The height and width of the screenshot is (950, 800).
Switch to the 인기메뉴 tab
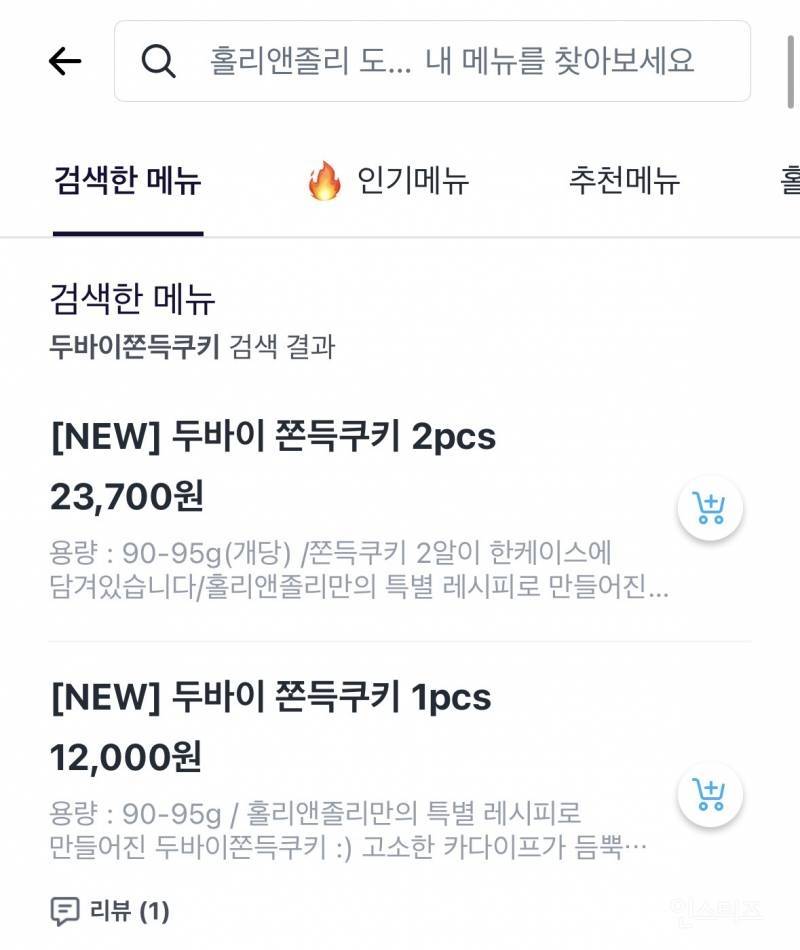tap(388, 181)
